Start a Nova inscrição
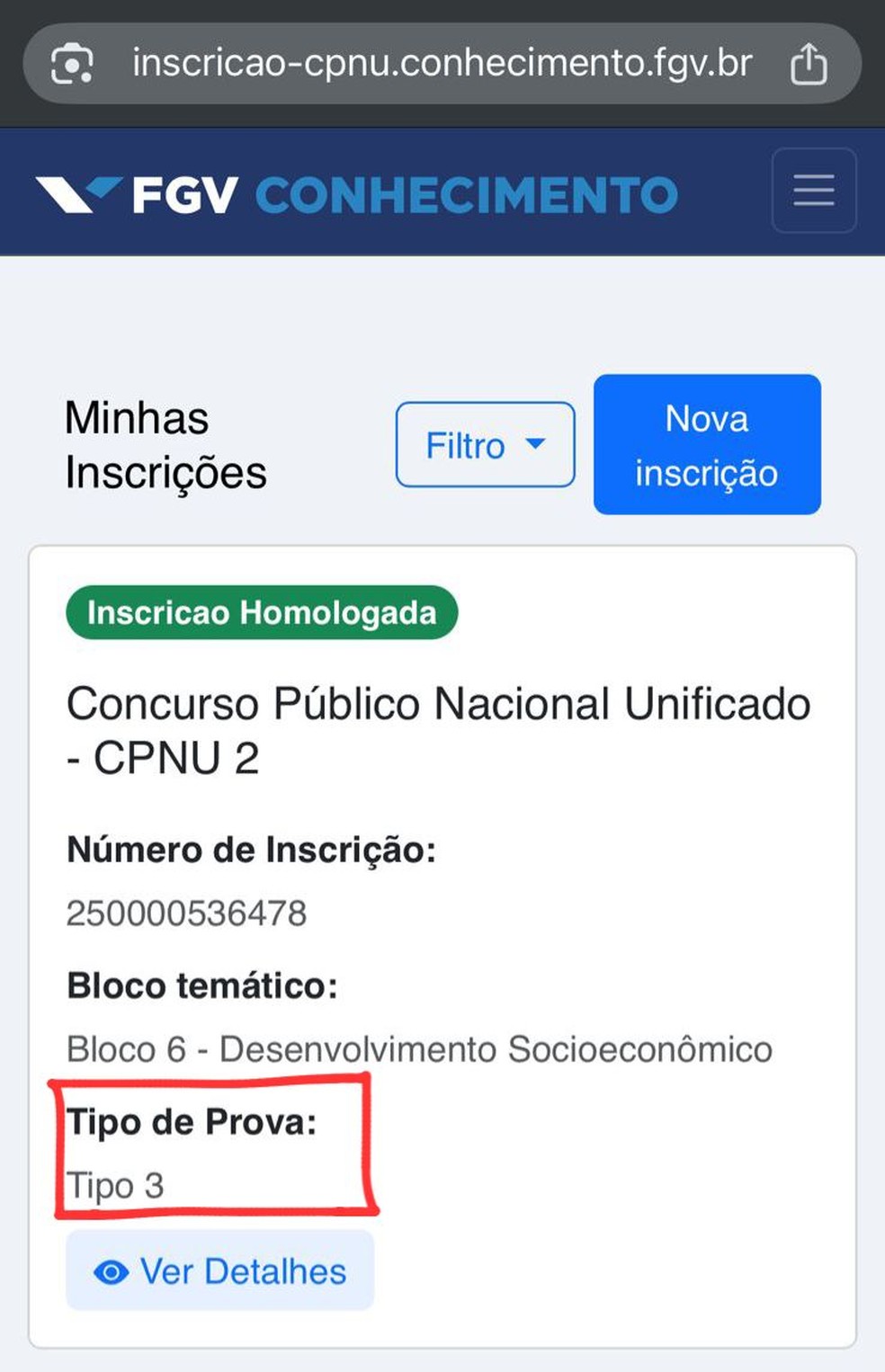885x1372 pixels. (x=706, y=445)
